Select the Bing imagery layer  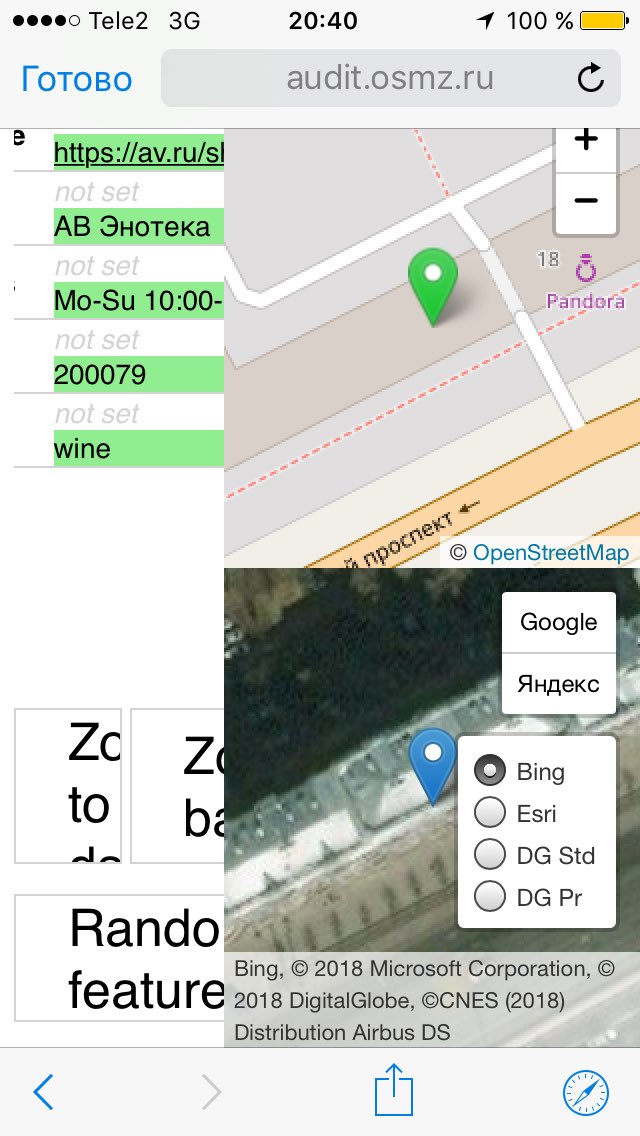pos(519,772)
